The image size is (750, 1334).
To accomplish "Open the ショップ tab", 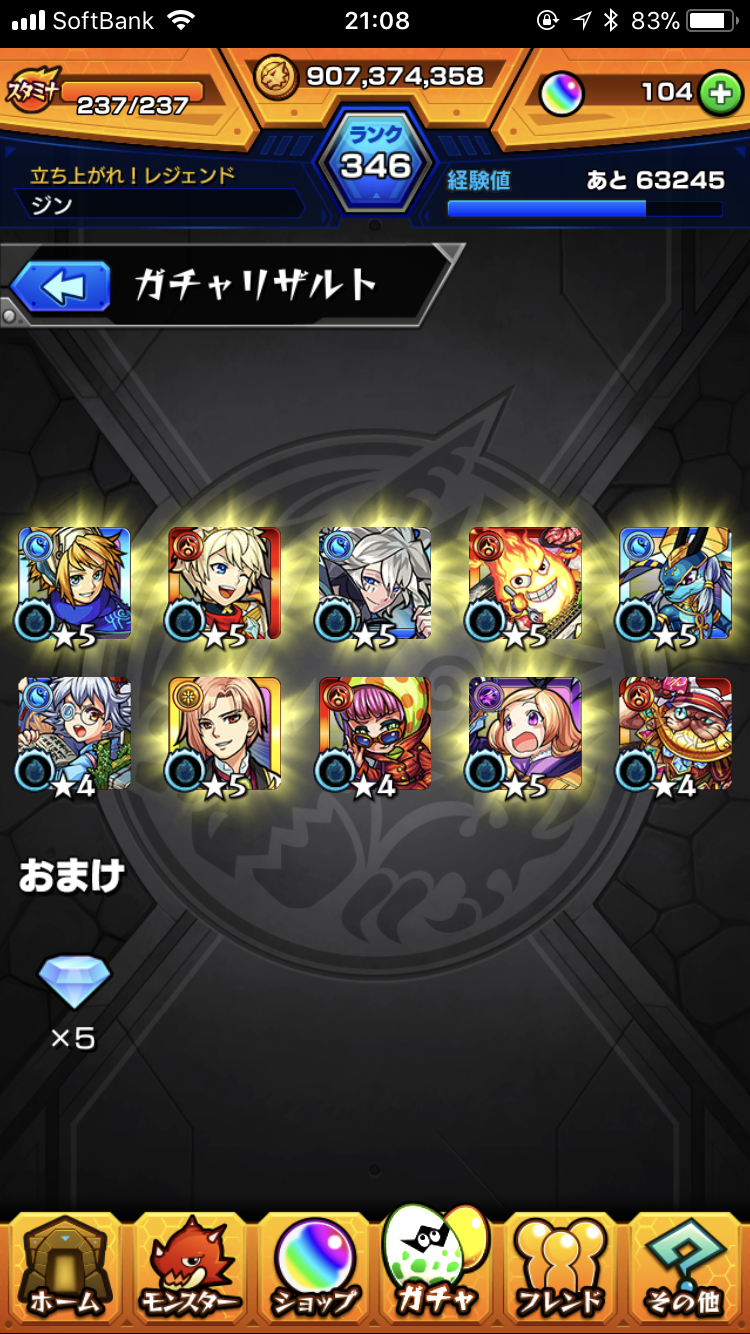I will pyautogui.click(x=314, y=1268).
